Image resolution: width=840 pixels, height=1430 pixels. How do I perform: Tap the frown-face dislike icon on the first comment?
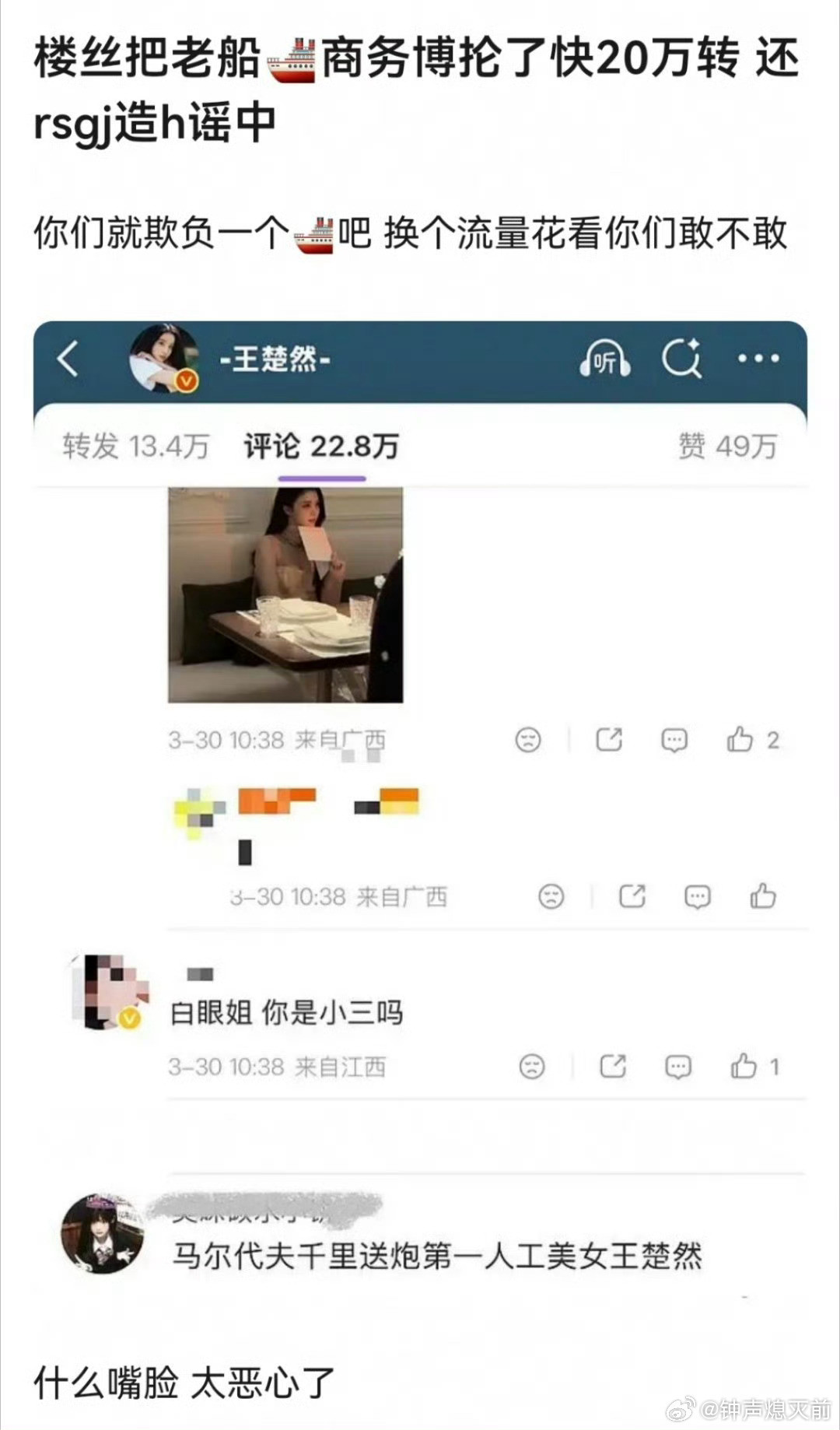528,741
